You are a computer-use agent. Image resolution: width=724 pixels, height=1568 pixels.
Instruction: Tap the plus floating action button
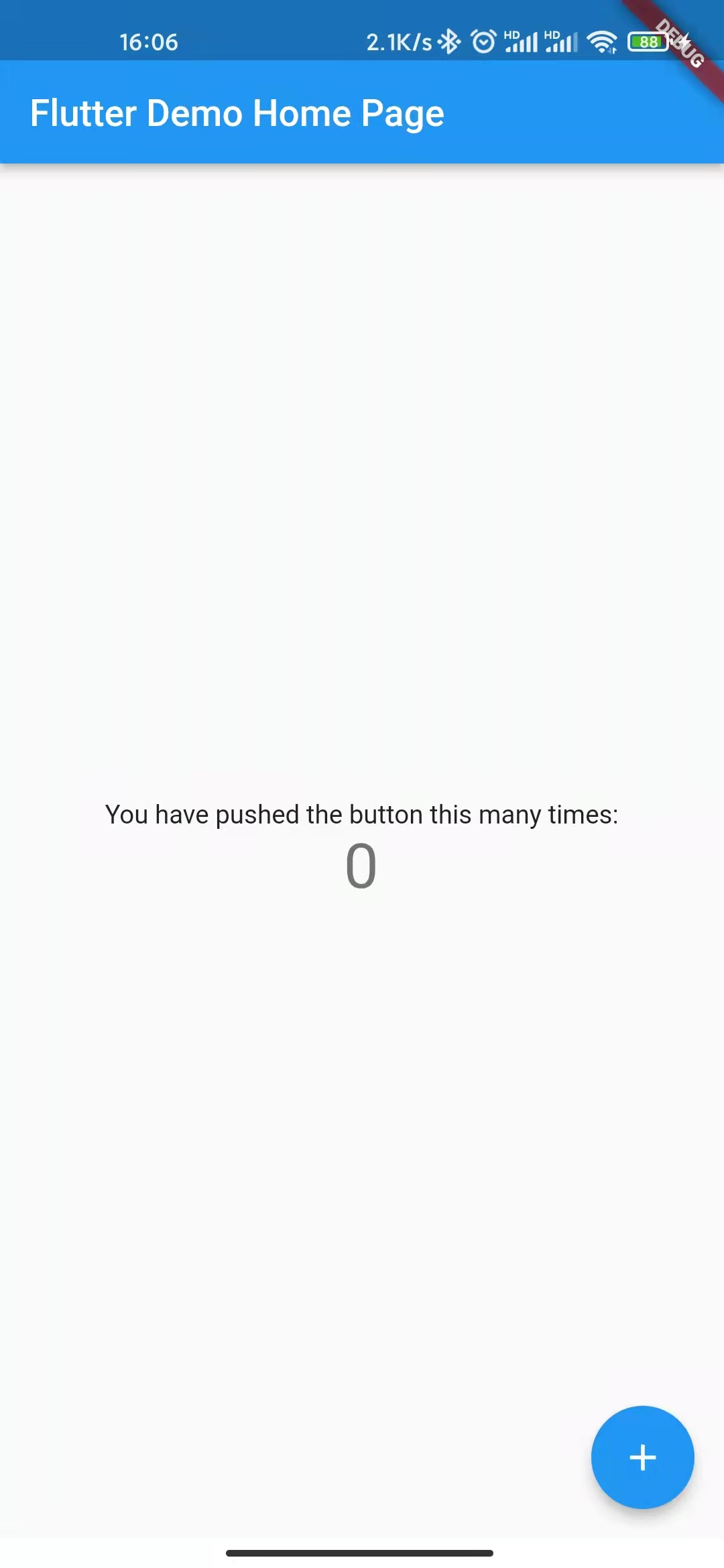tap(642, 1457)
